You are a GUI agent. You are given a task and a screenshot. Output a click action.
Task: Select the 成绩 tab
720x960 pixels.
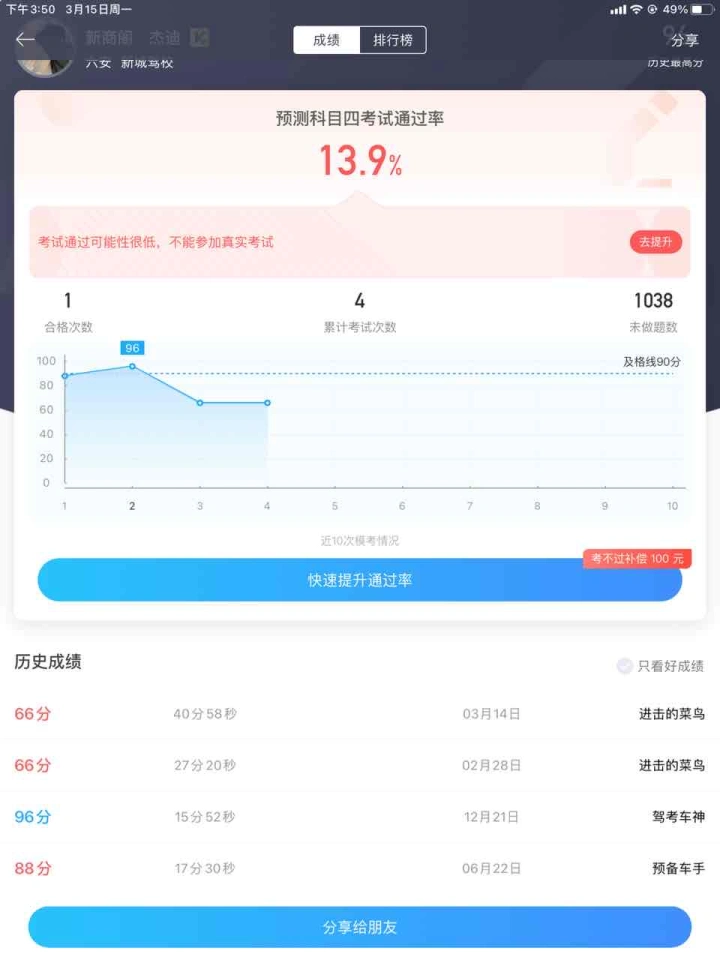pos(327,40)
